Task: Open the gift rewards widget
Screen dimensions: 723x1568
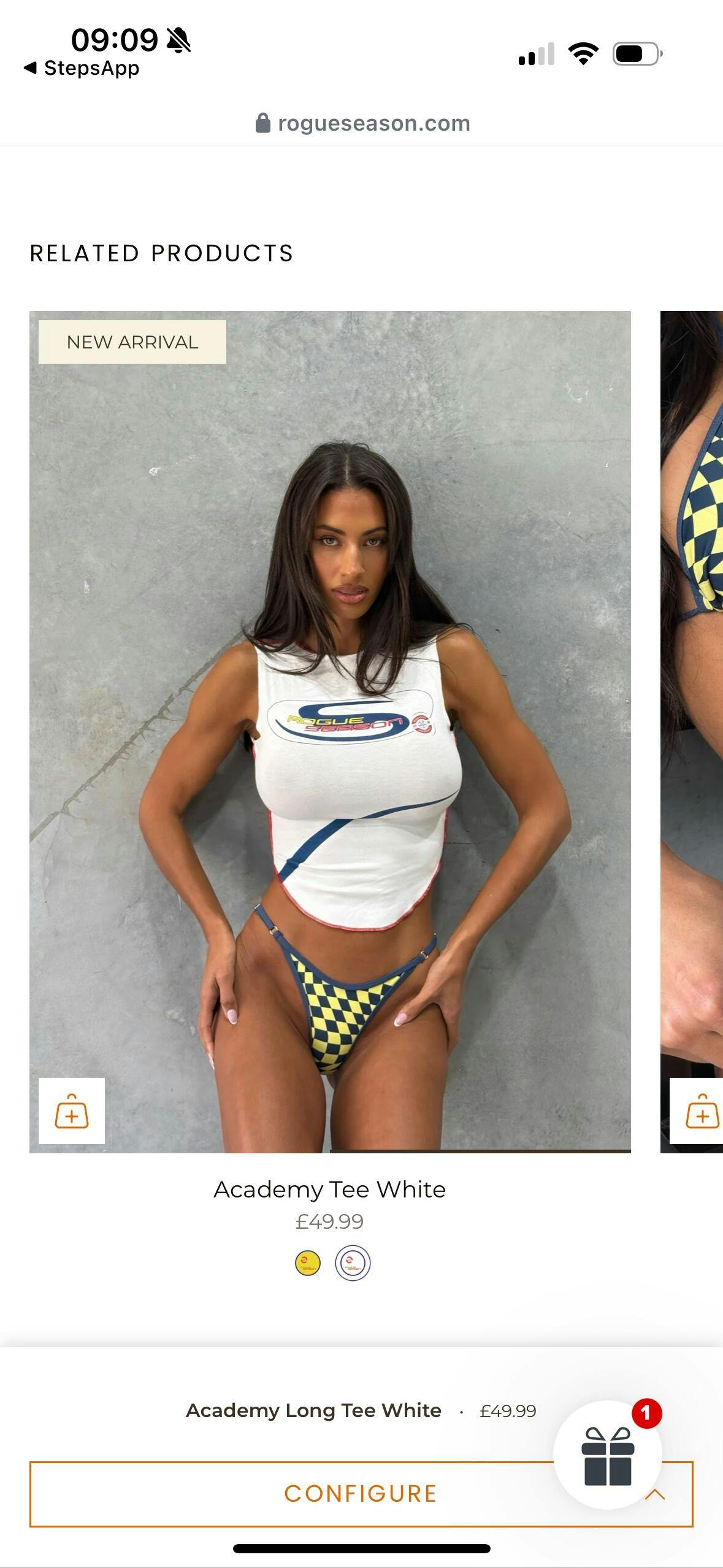Action: click(x=607, y=1455)
